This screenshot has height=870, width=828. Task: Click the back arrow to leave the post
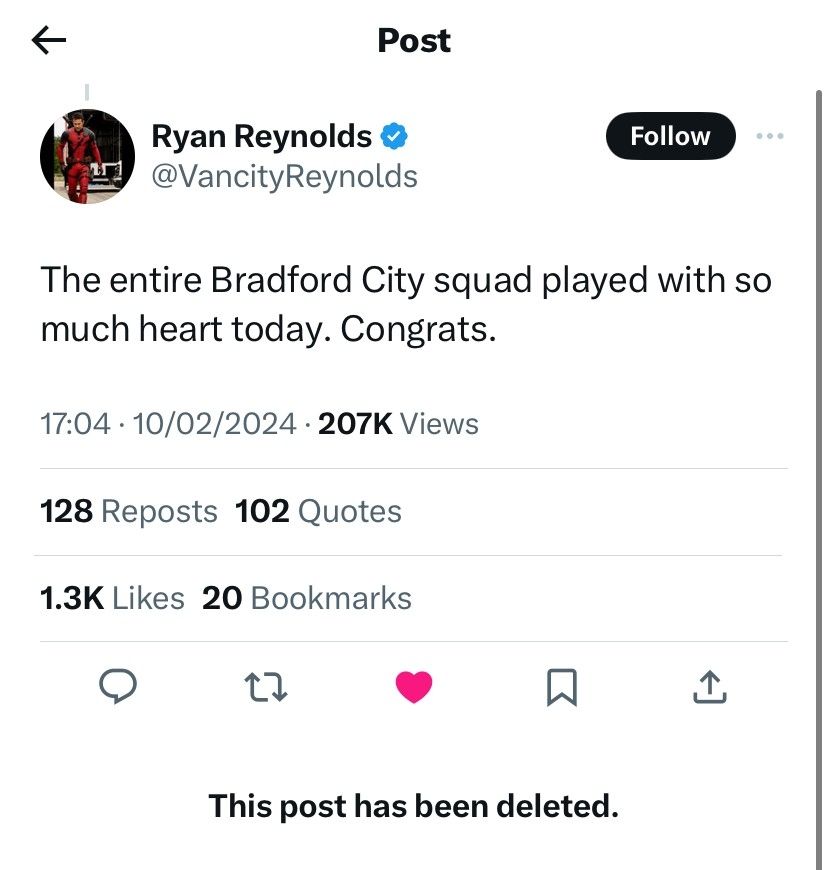coord(47,40)
